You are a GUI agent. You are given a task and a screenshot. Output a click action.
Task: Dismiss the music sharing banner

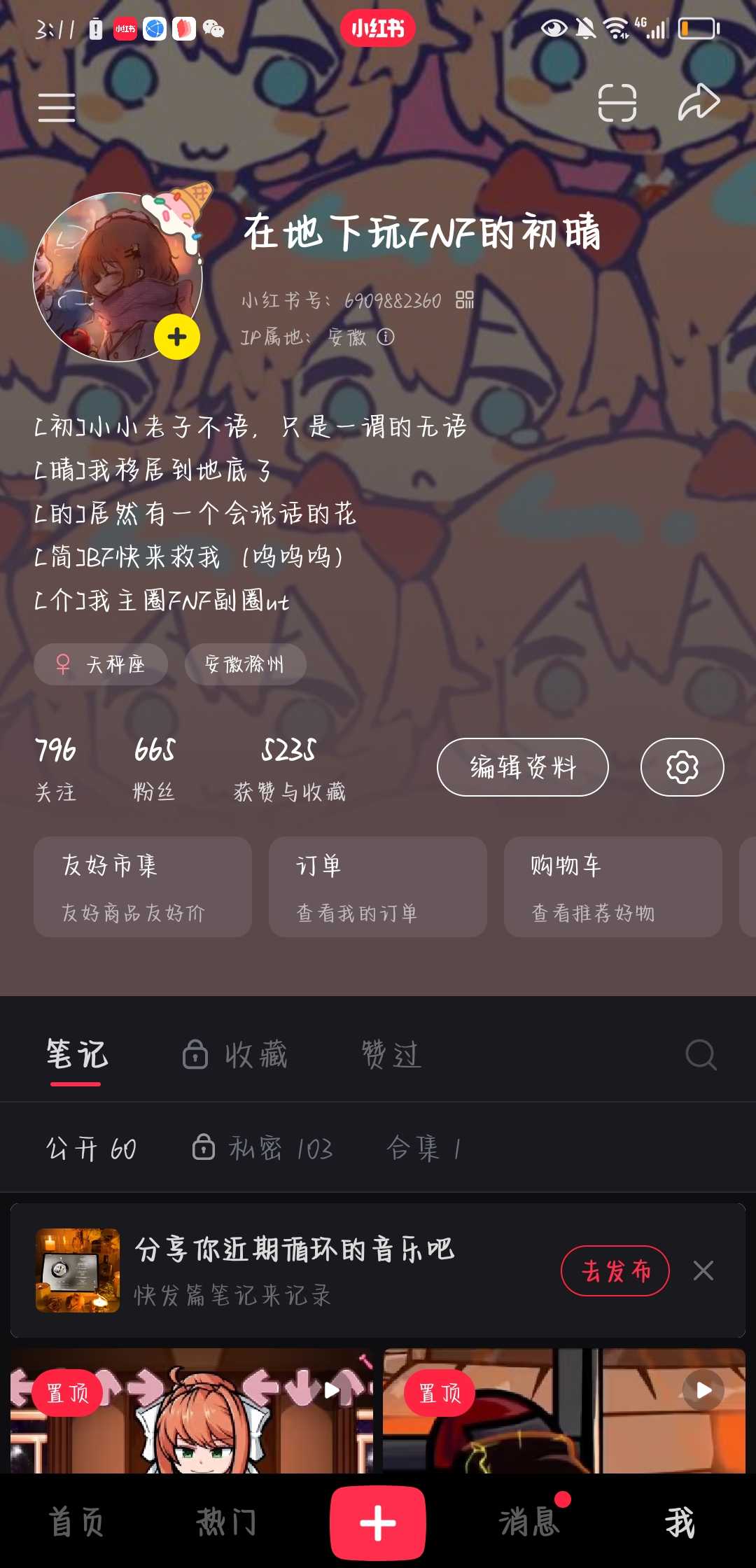coord(703,1270)
